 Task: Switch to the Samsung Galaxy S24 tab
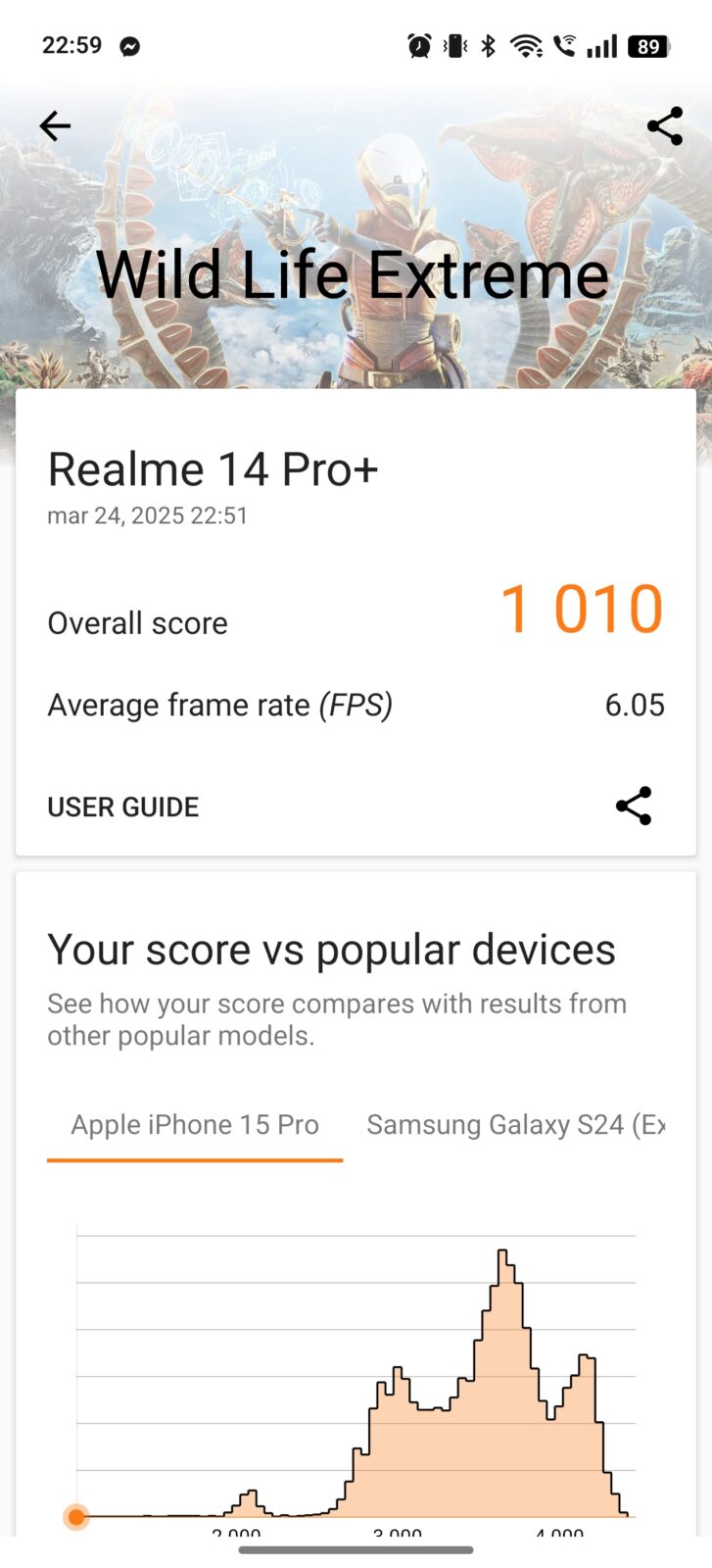[515, 1124]
